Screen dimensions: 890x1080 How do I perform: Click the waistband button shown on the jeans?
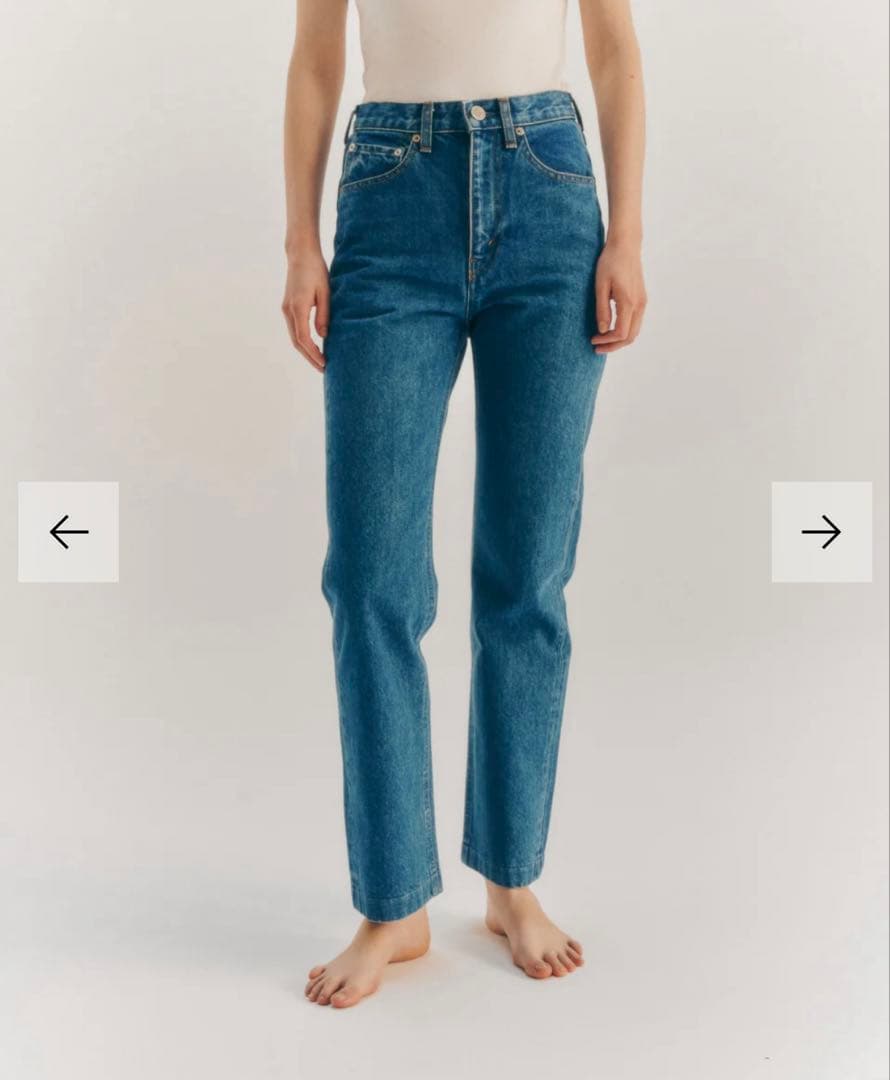(x=477, y=113)
